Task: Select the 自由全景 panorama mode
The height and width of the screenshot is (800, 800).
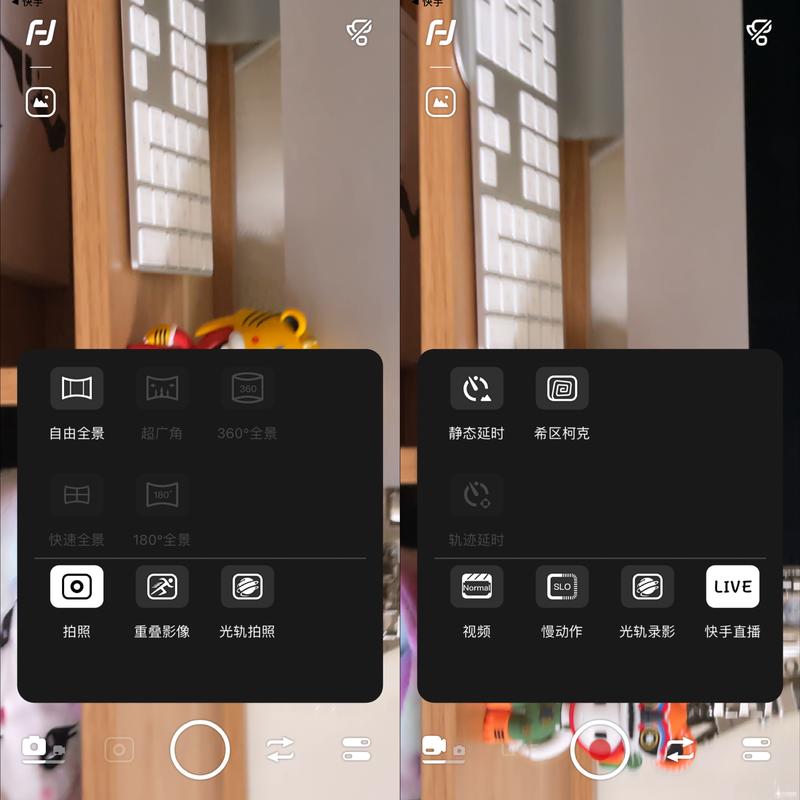Action: tap(77, 388)
